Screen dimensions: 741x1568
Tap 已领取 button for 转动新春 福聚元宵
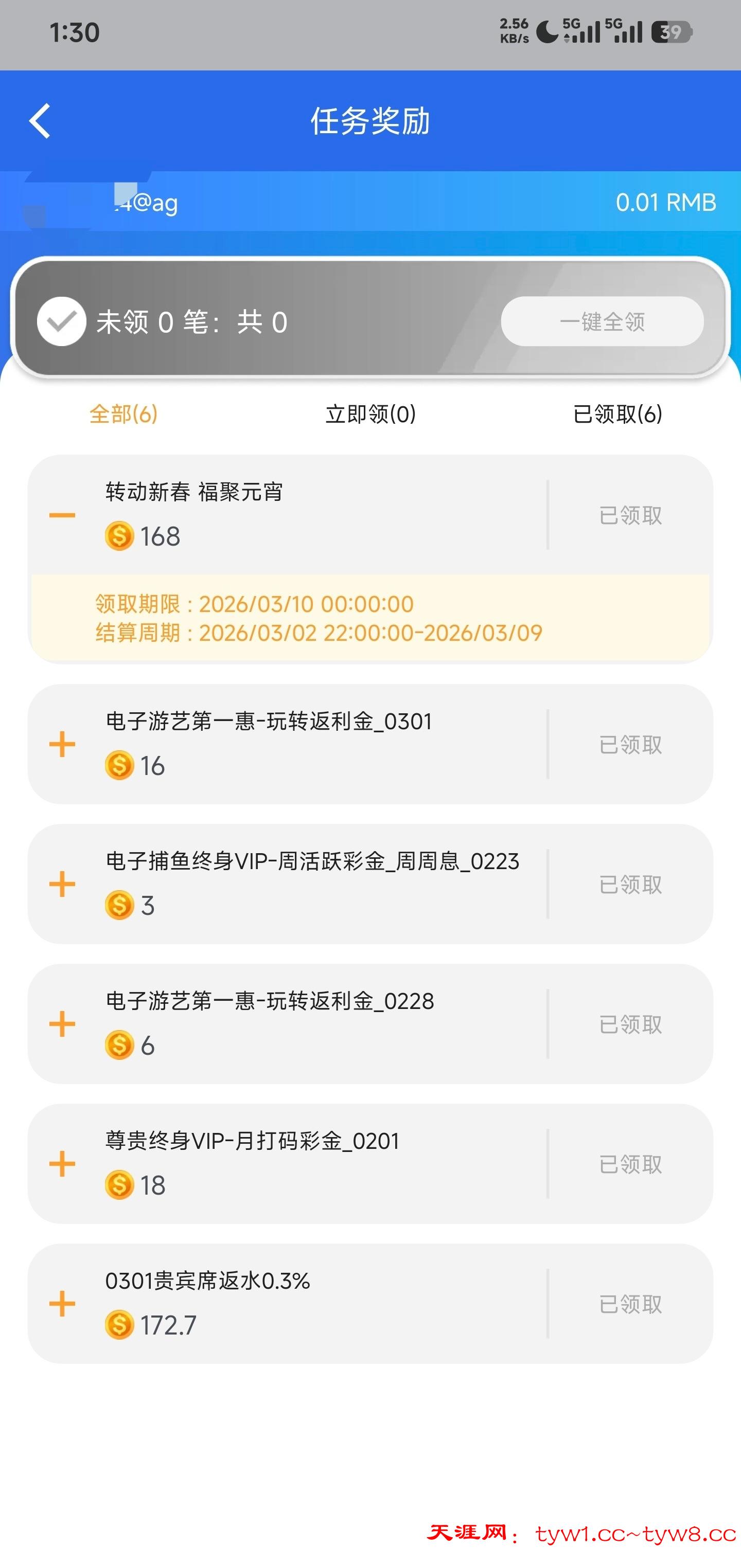(630, 516)
